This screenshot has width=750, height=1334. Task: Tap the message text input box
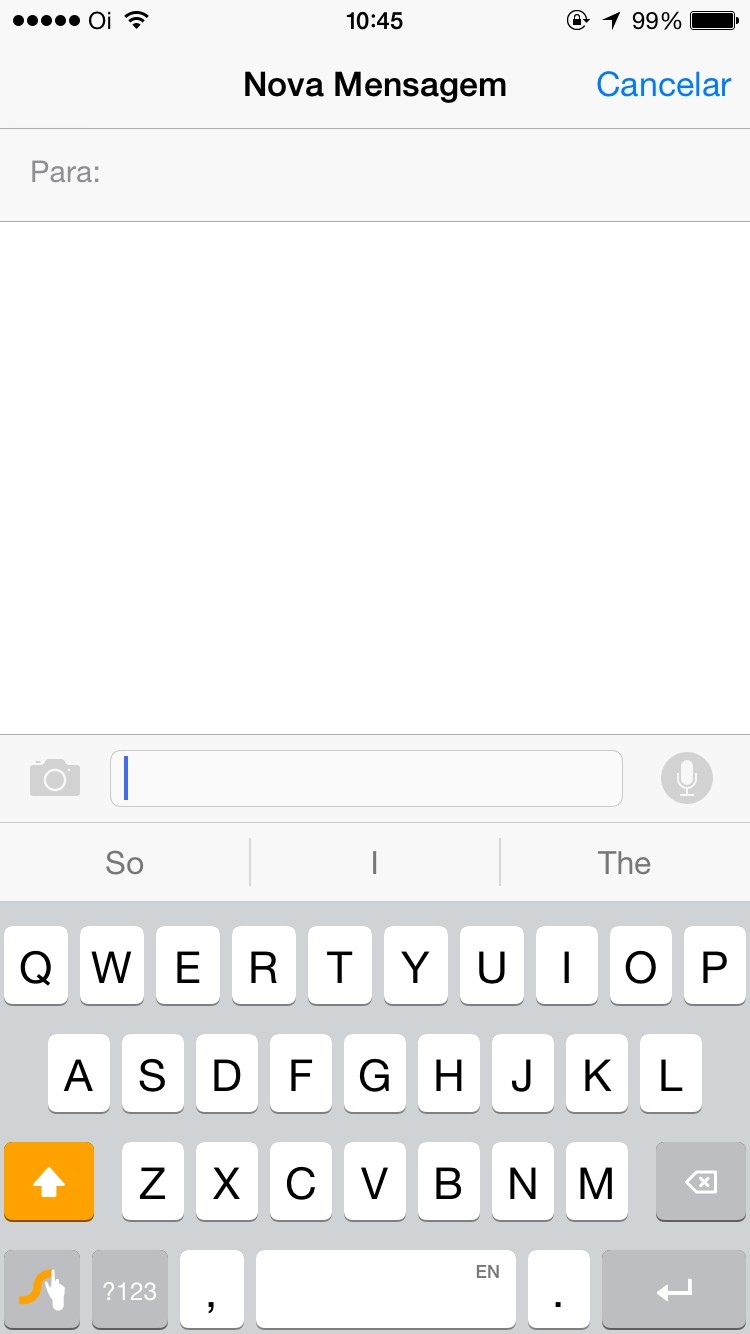click(x=366, y=778)
